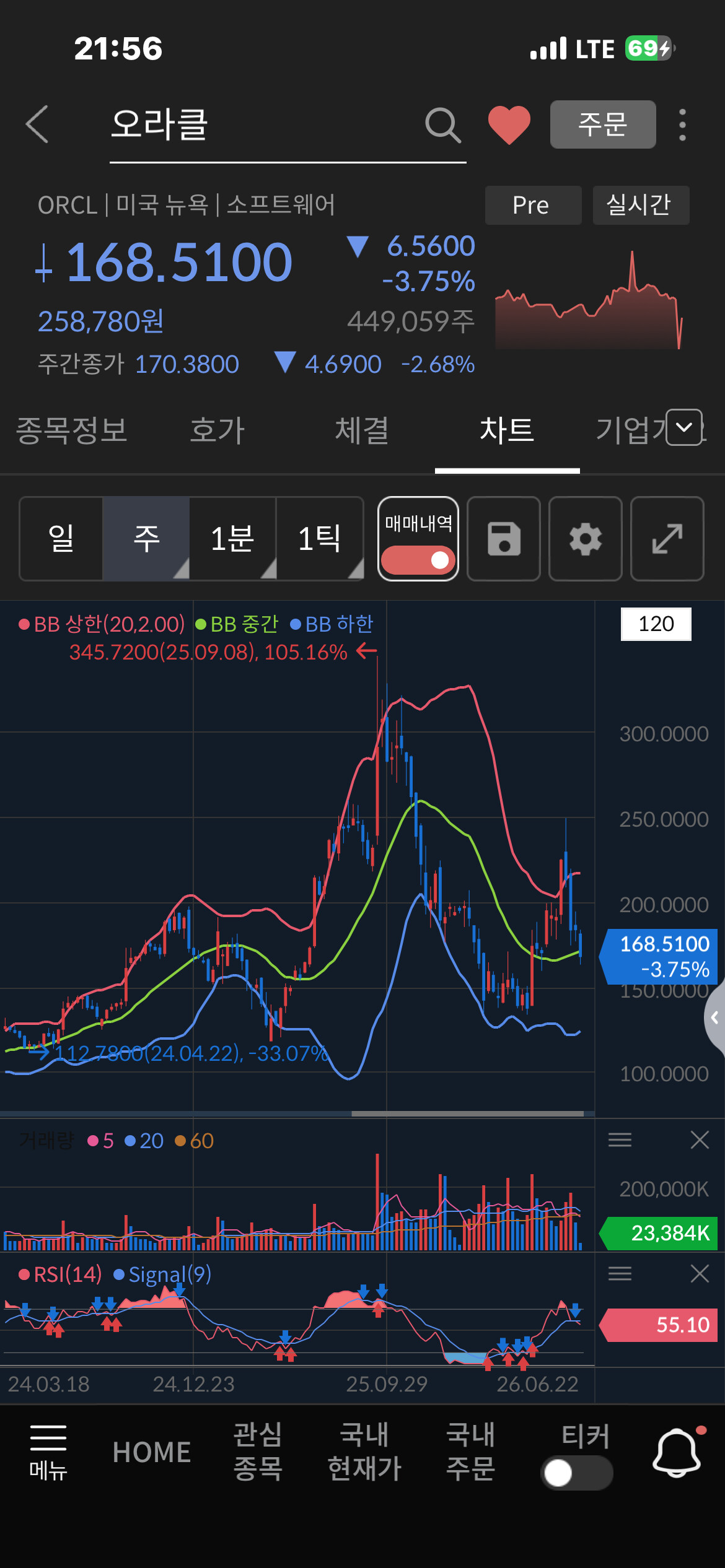The width and height of the screenshot is (725, 1568).
Task: Open chart settings gear icon
Action: pos(586,539)
